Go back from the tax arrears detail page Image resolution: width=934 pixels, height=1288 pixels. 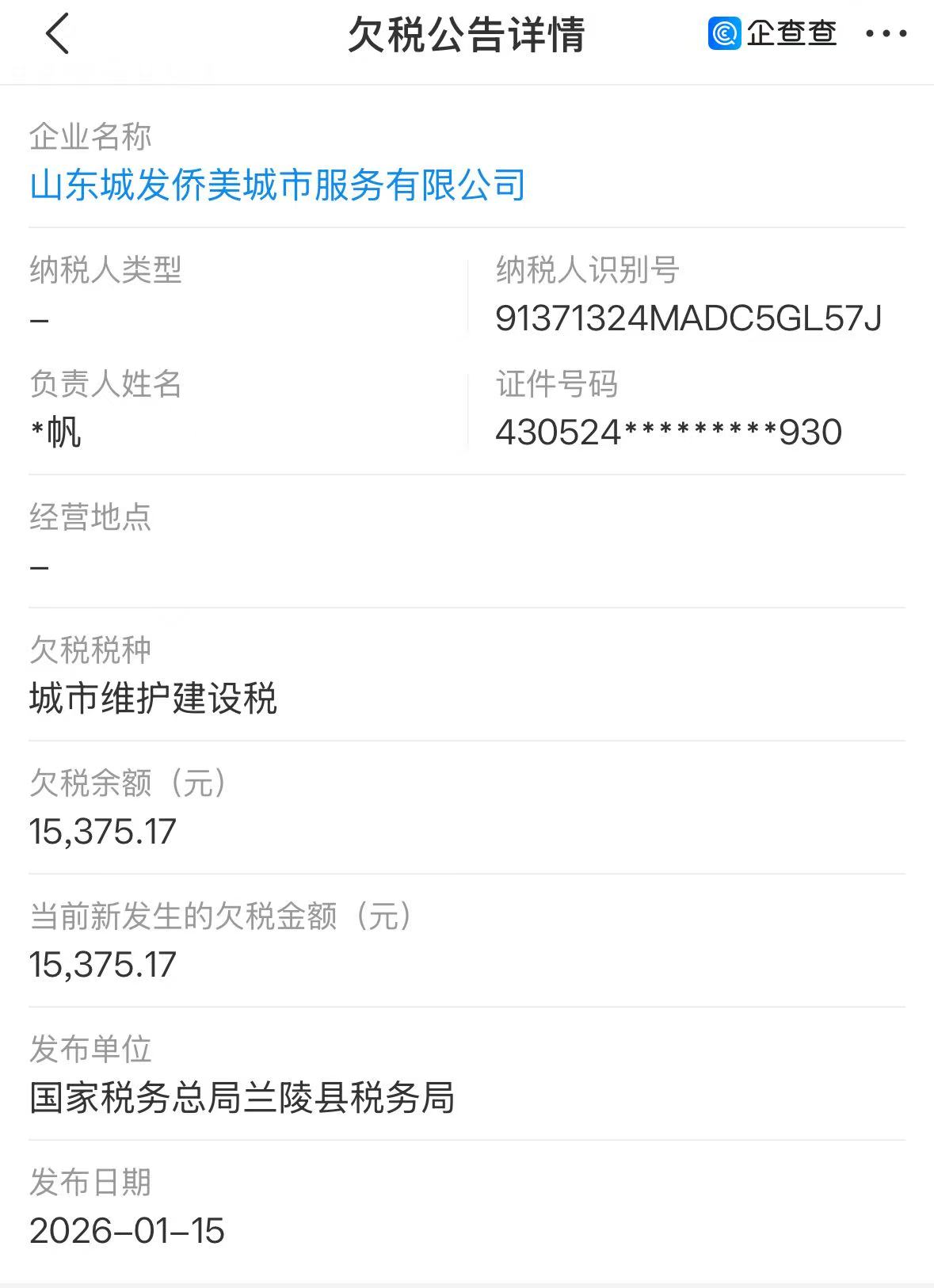[x=58, y=34]
